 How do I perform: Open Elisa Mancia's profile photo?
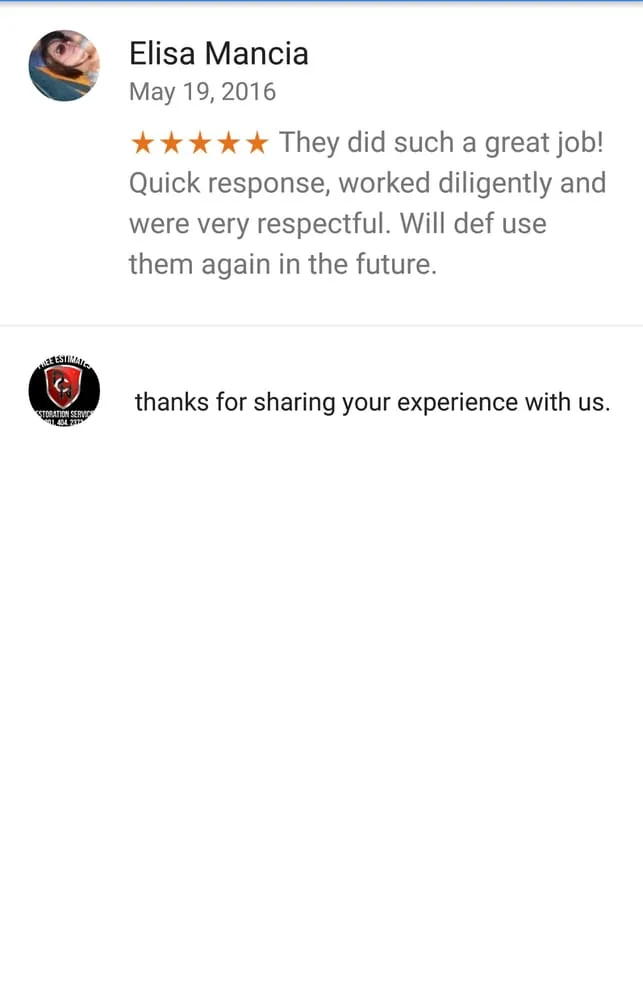64,66
